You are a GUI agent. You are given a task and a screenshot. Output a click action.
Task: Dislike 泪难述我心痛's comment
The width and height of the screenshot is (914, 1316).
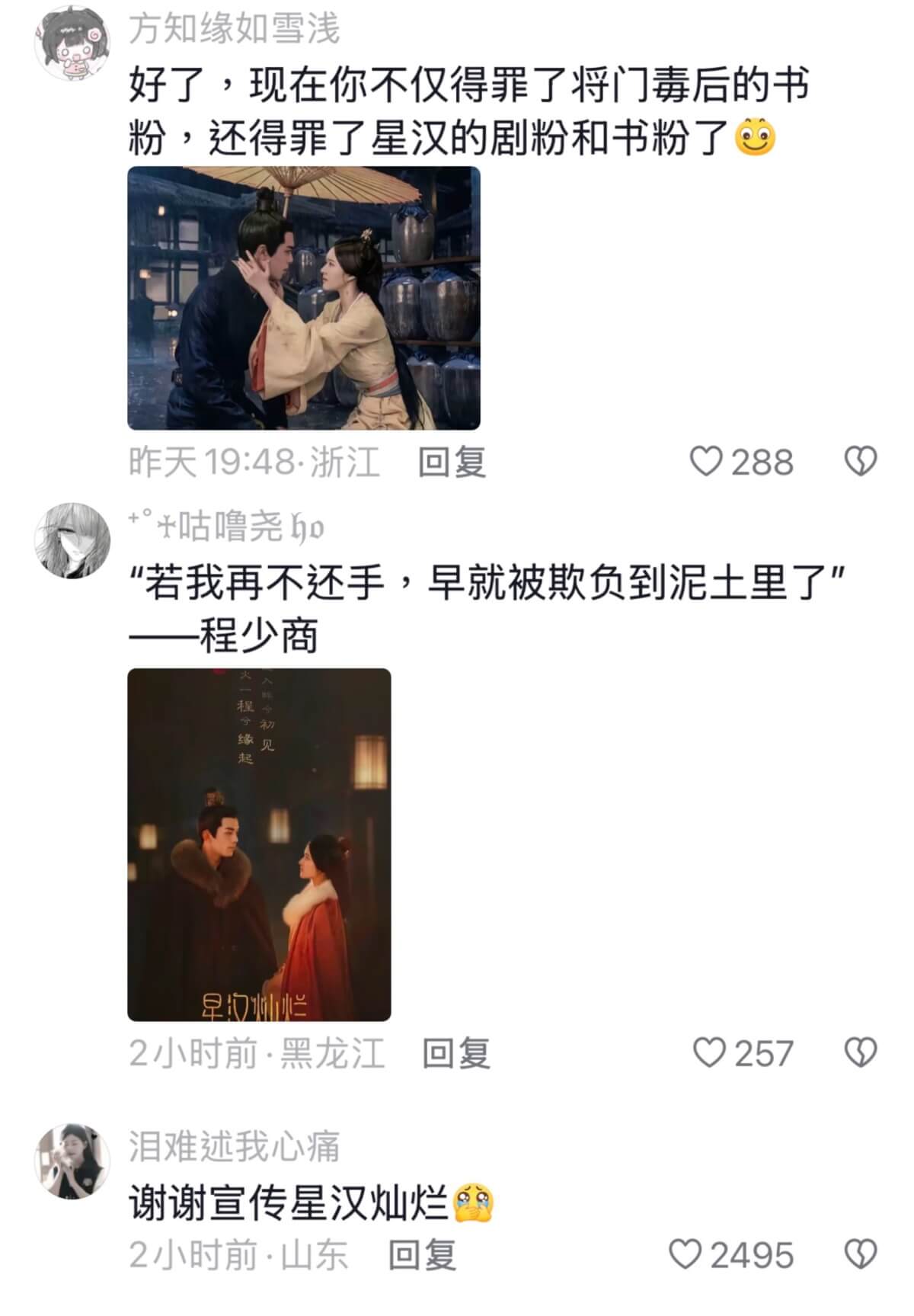tap(861, 1255)
